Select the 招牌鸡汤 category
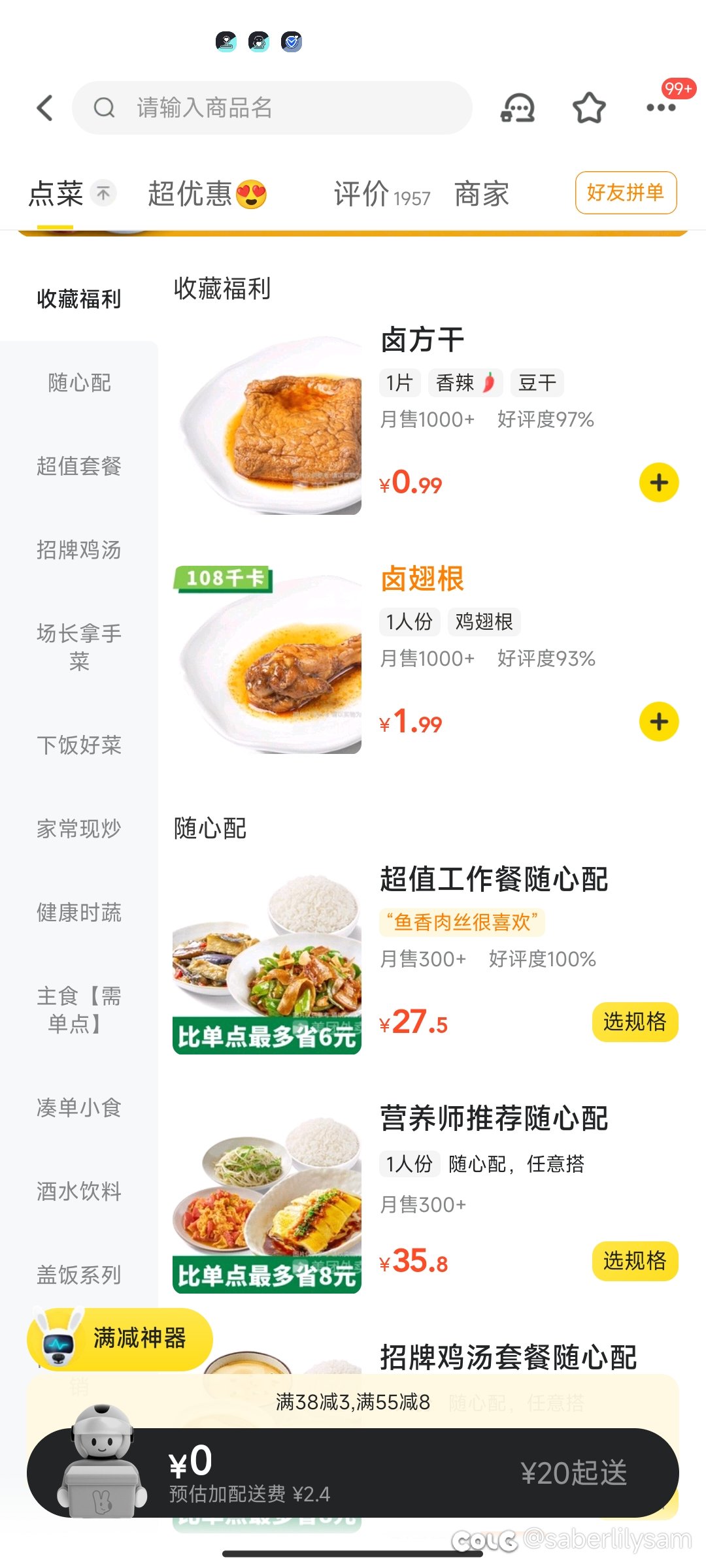 79,550
